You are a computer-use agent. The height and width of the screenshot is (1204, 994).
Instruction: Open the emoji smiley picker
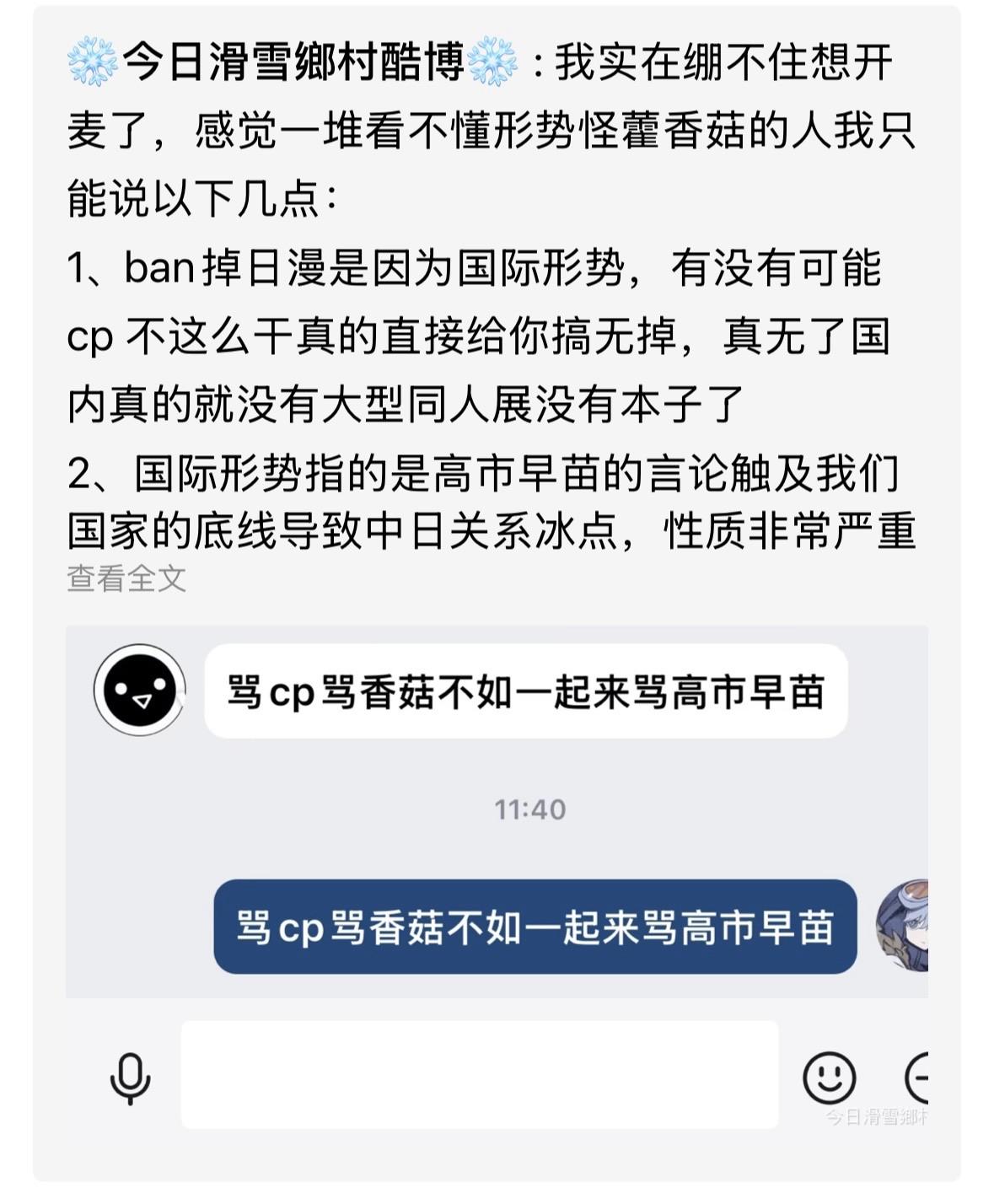829,1077
